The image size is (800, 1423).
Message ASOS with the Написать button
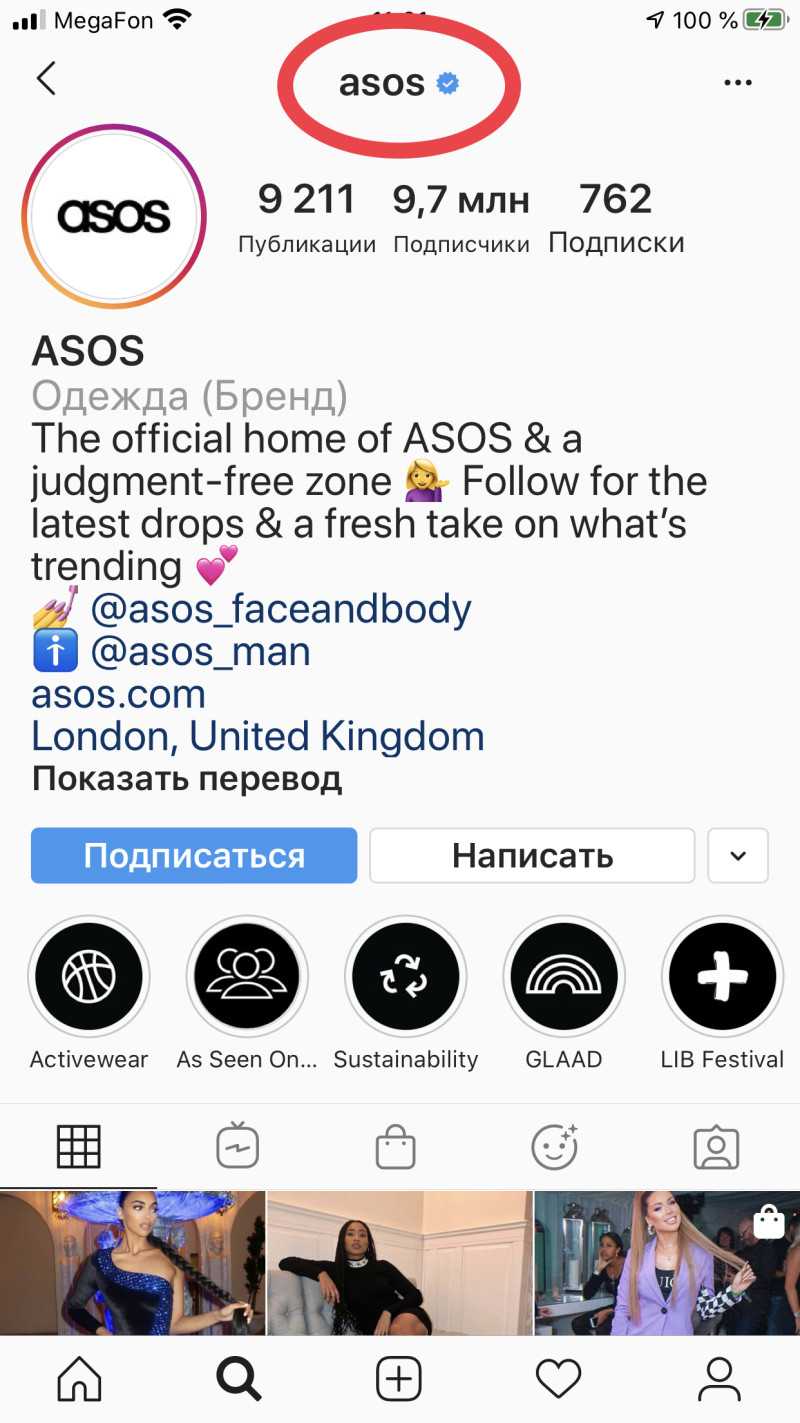(532, 856)
